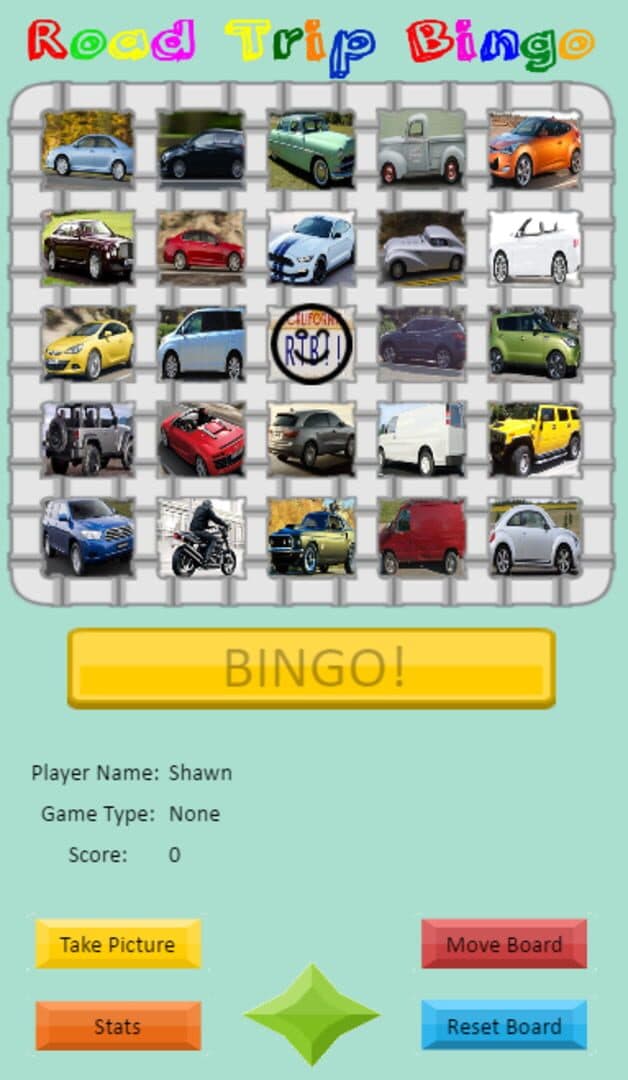The width and height of the screenshot is (628, 1080).
Task: Open Stats
Action: [118, 1026]
